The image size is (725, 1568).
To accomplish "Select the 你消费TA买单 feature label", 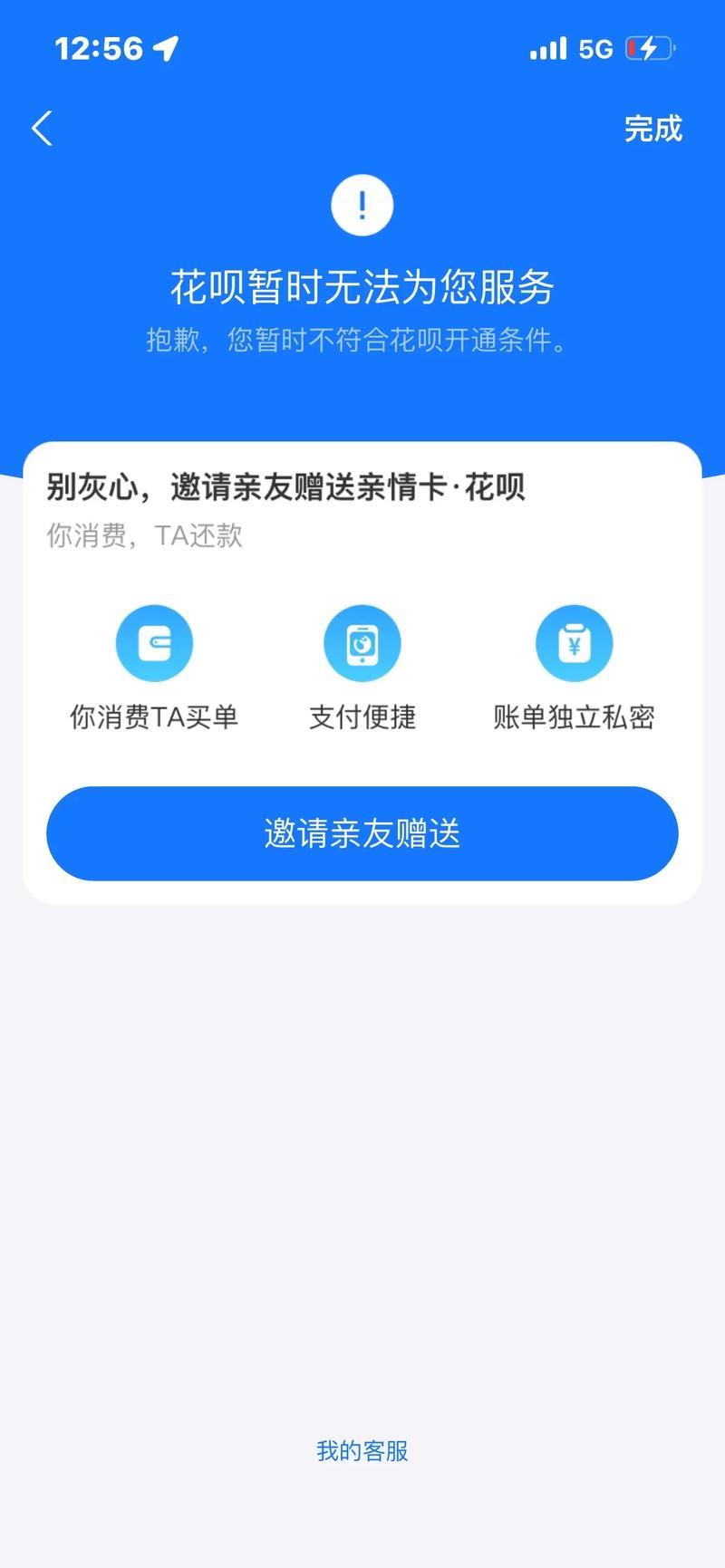I will click(154, 717).
